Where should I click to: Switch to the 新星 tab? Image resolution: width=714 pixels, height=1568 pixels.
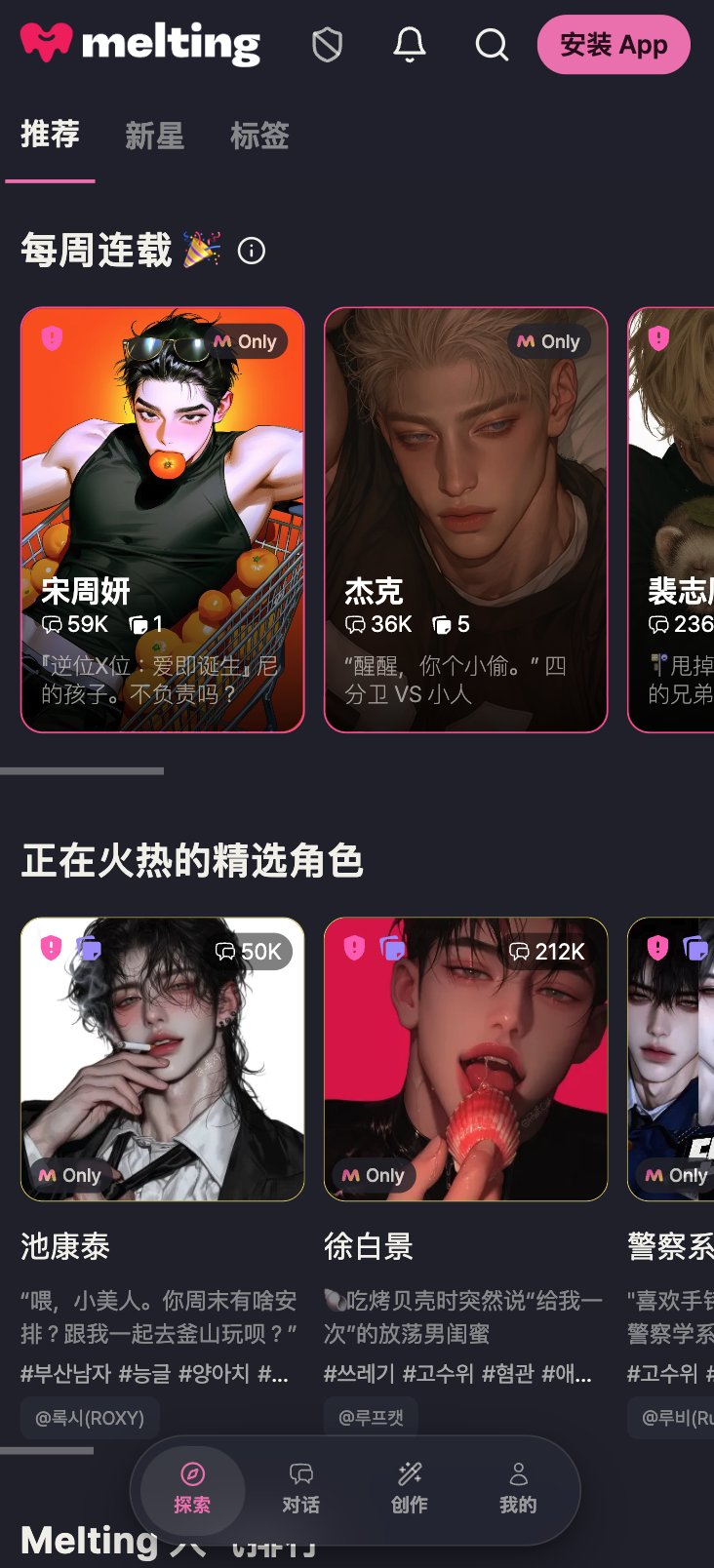point(154,136)
